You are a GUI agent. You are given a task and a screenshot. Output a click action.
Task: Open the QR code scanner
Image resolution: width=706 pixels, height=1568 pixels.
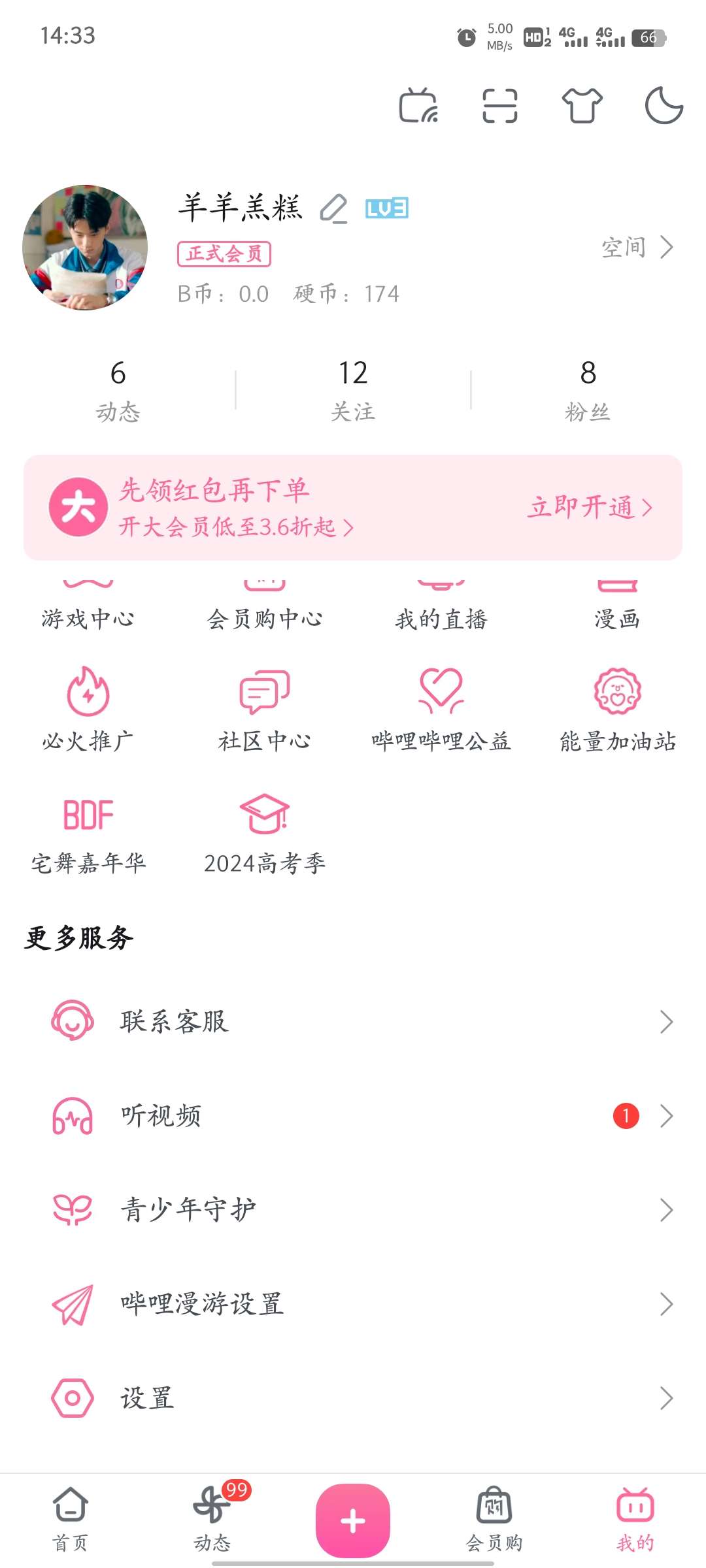pyautogui.click(x=500, y=106)
